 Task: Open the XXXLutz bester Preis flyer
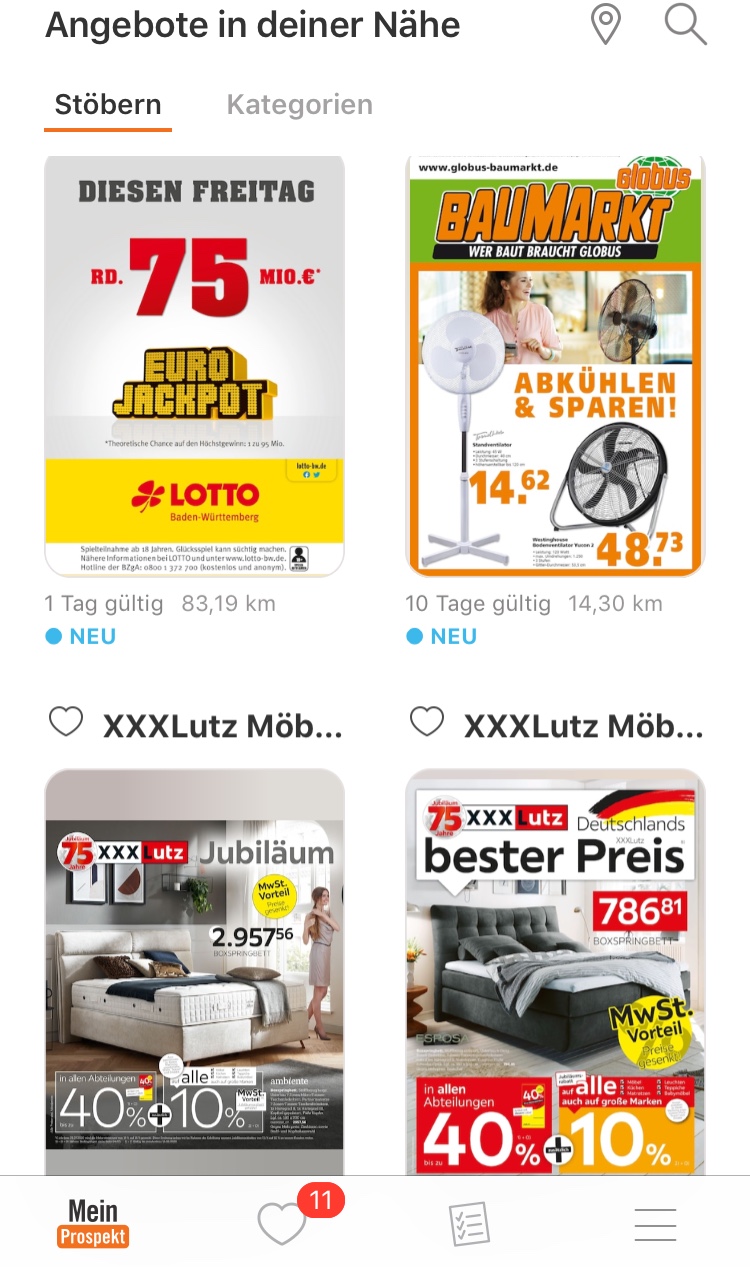pos(555,970)
